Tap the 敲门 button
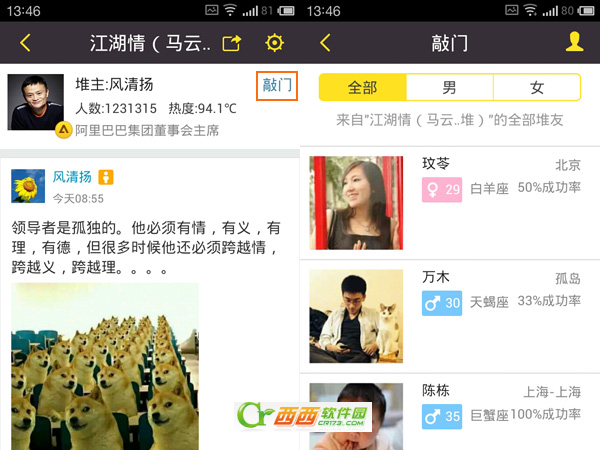Image resolution: width=600 pixels, height=450 pixels. pyautogui.click(x=277, y=84)
